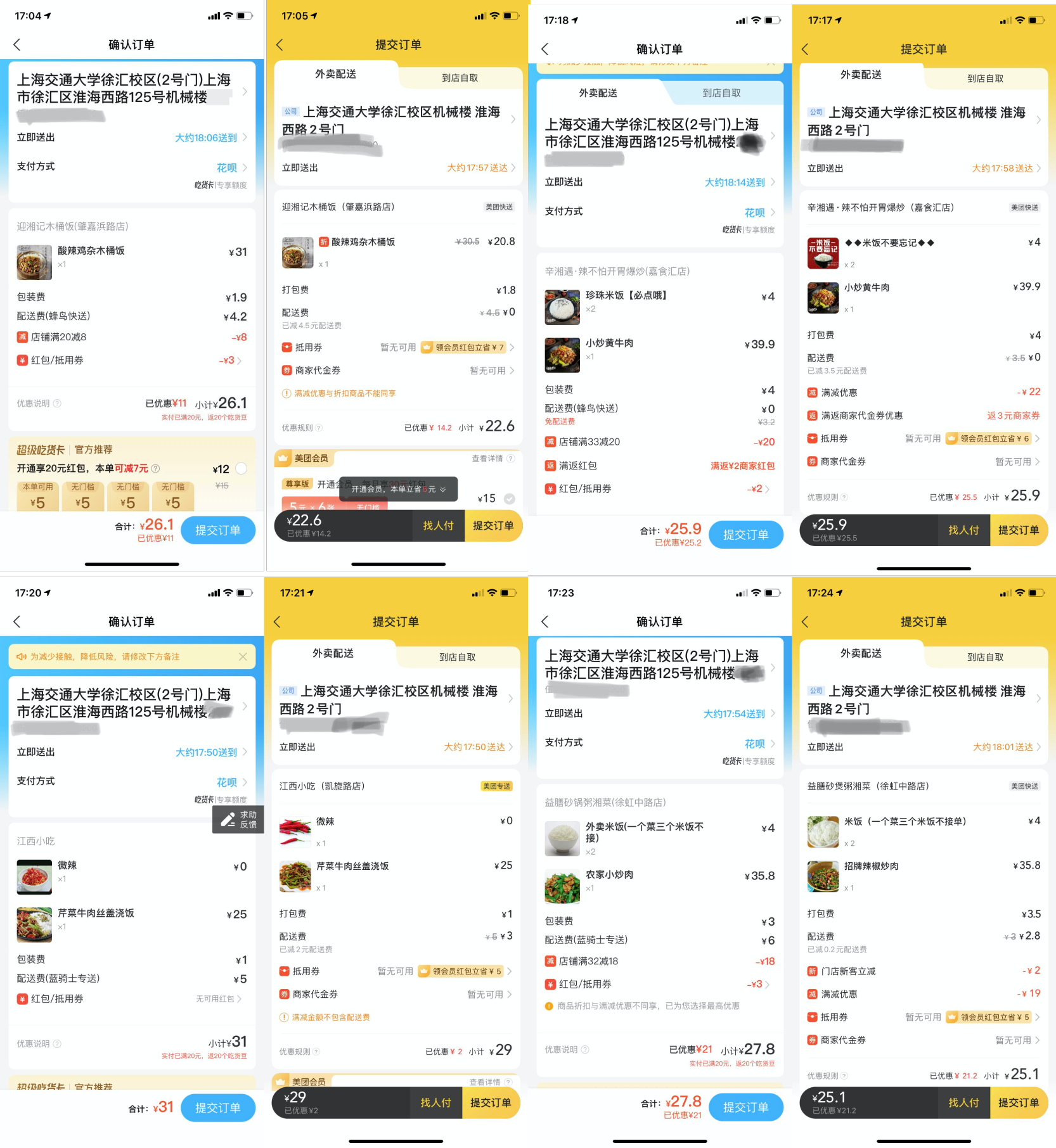Tap the back arrow on the 确认订单 page

coord(18,45)
